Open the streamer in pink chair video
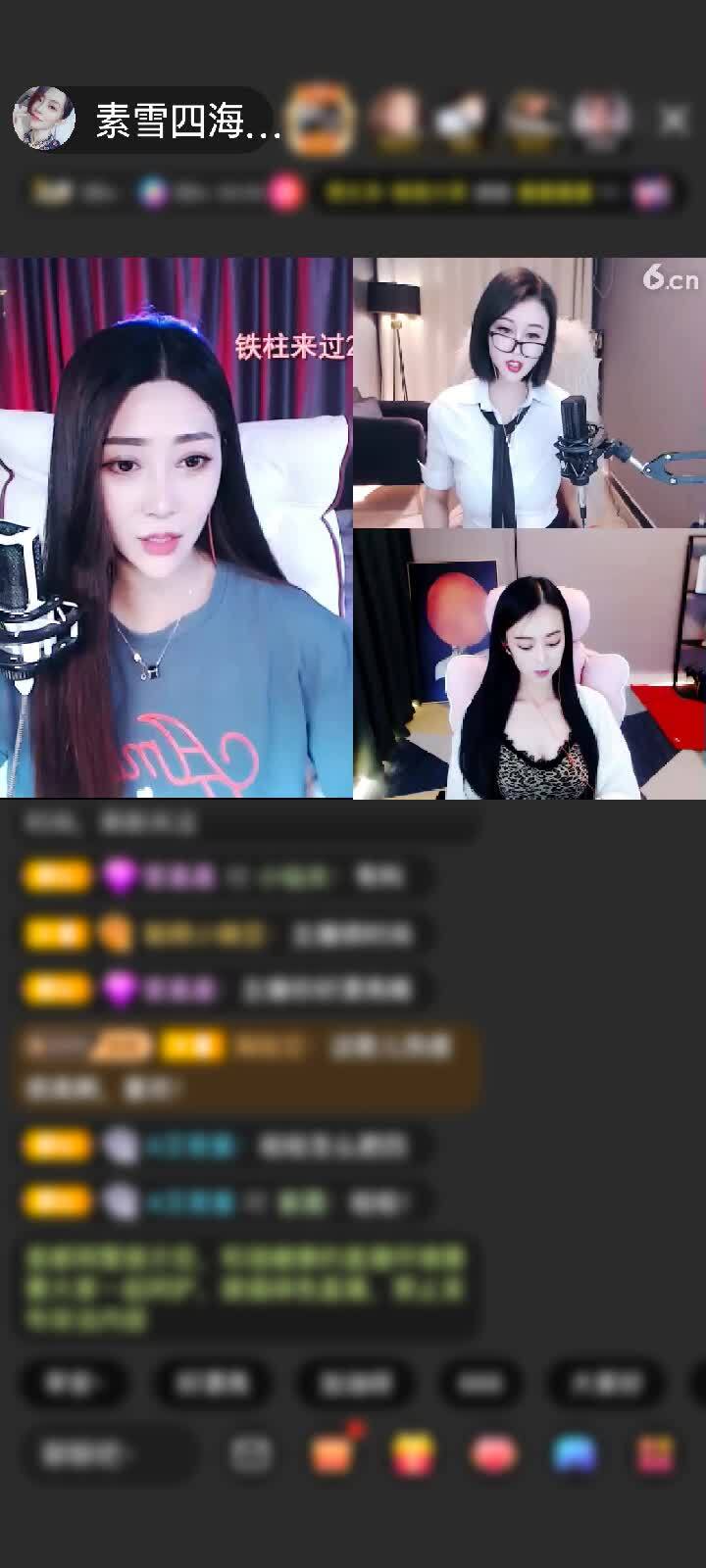Viewport: 706px width, 1568px height. 529,664
